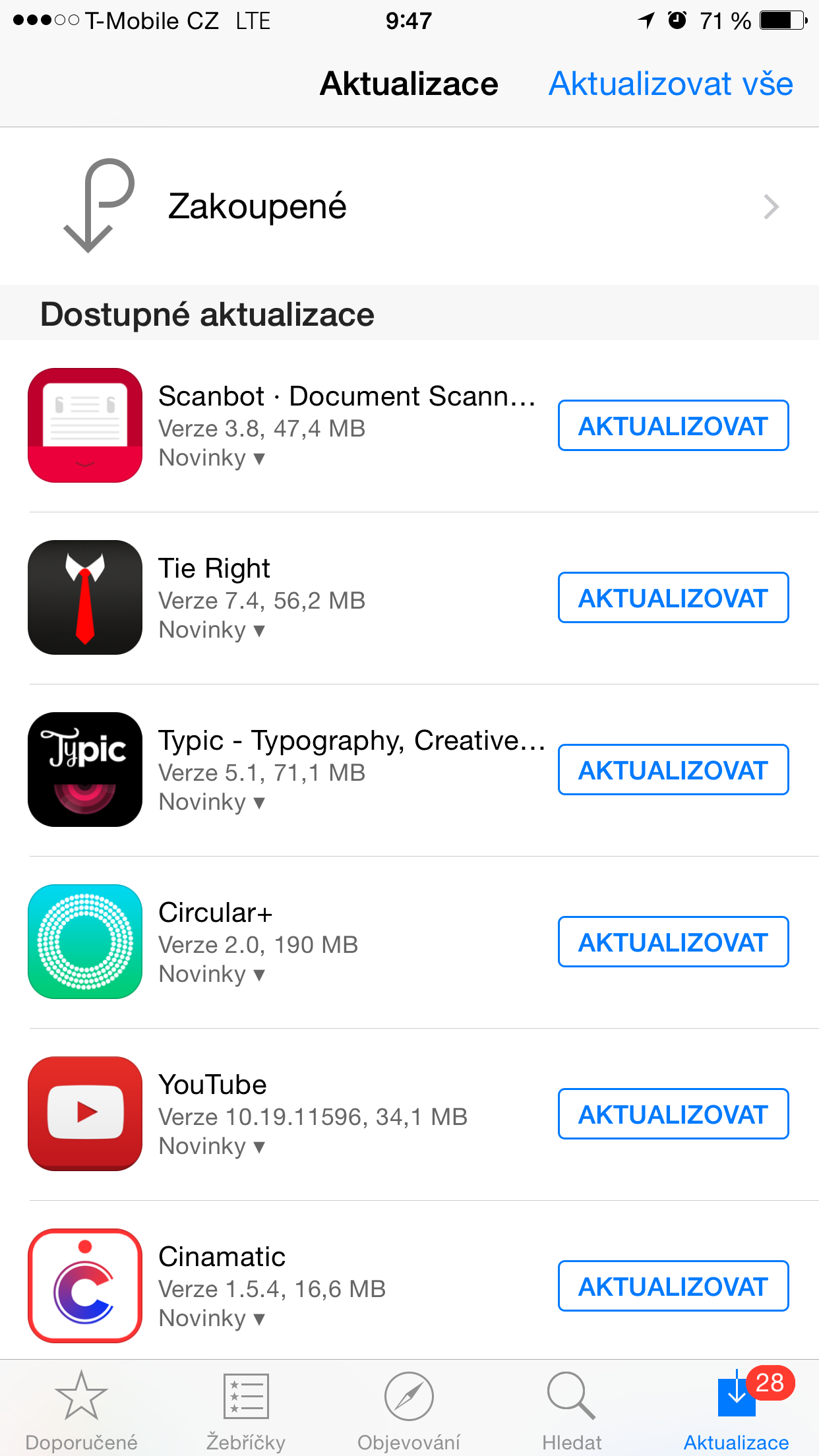Update the Scanbot app
The image size is (819, 1456).
point(673,426)
